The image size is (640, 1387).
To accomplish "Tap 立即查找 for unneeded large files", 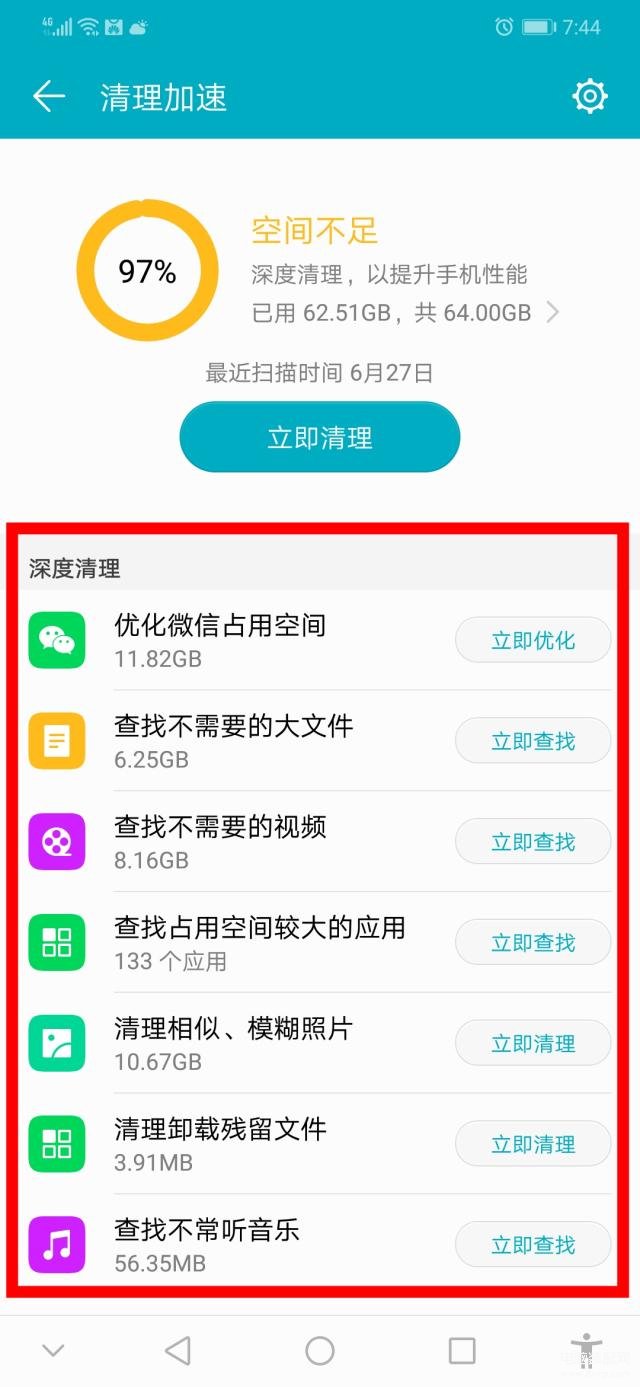I will [x=532, y=741].
